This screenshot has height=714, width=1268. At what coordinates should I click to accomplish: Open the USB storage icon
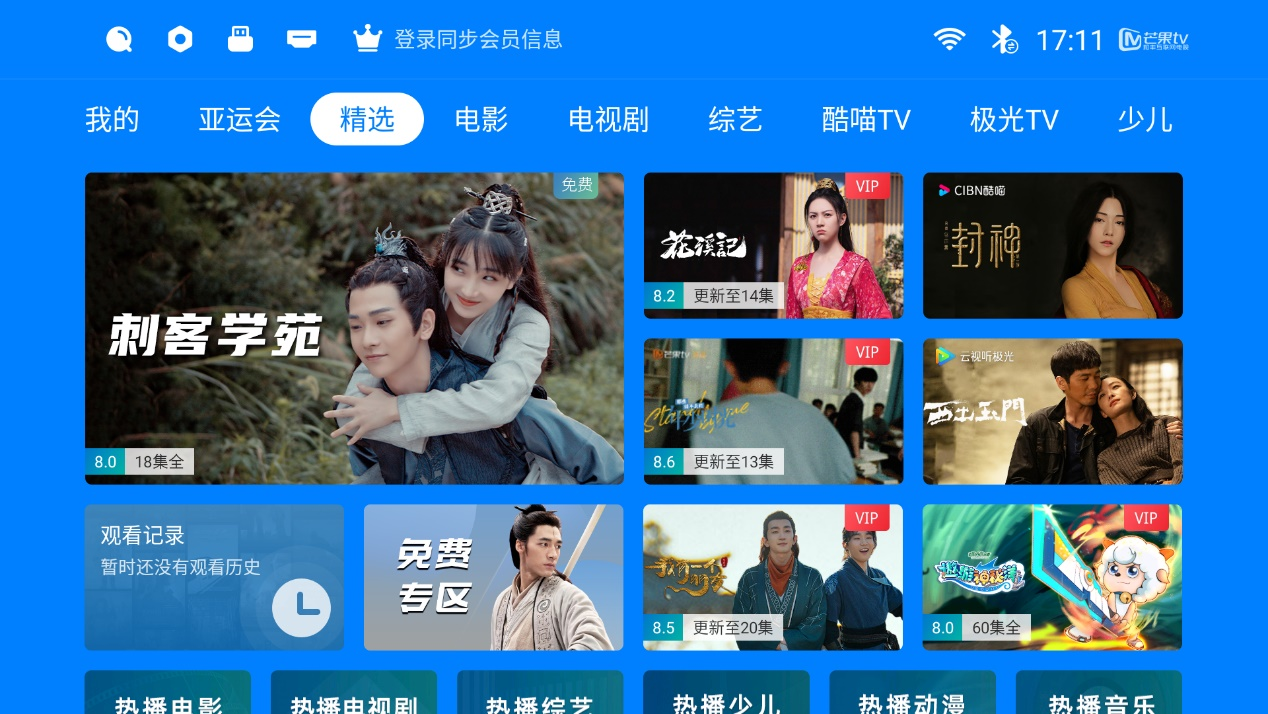click(x=240, y=39)
